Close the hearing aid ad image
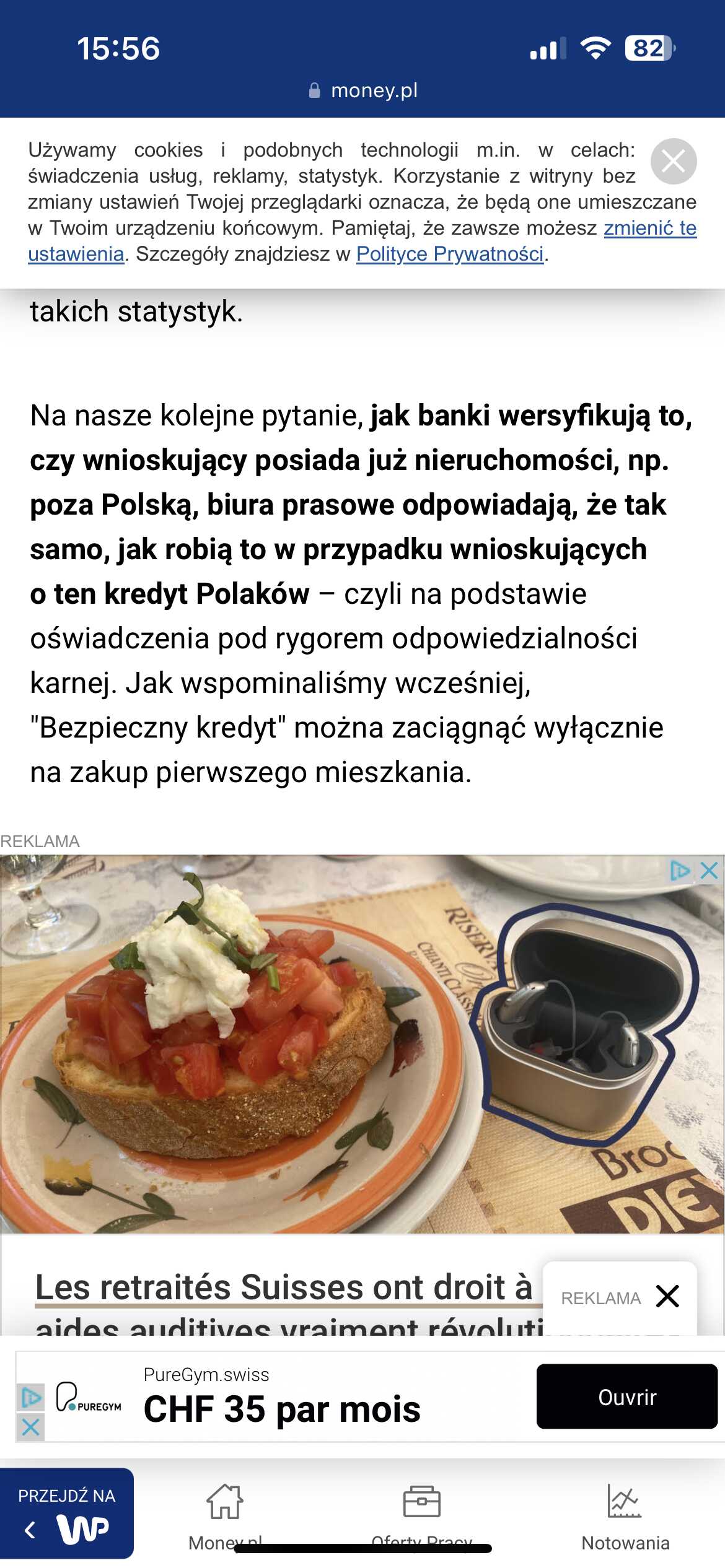Image resolution: width=725 pixels, height=1568 pixels. coord(710,871)
